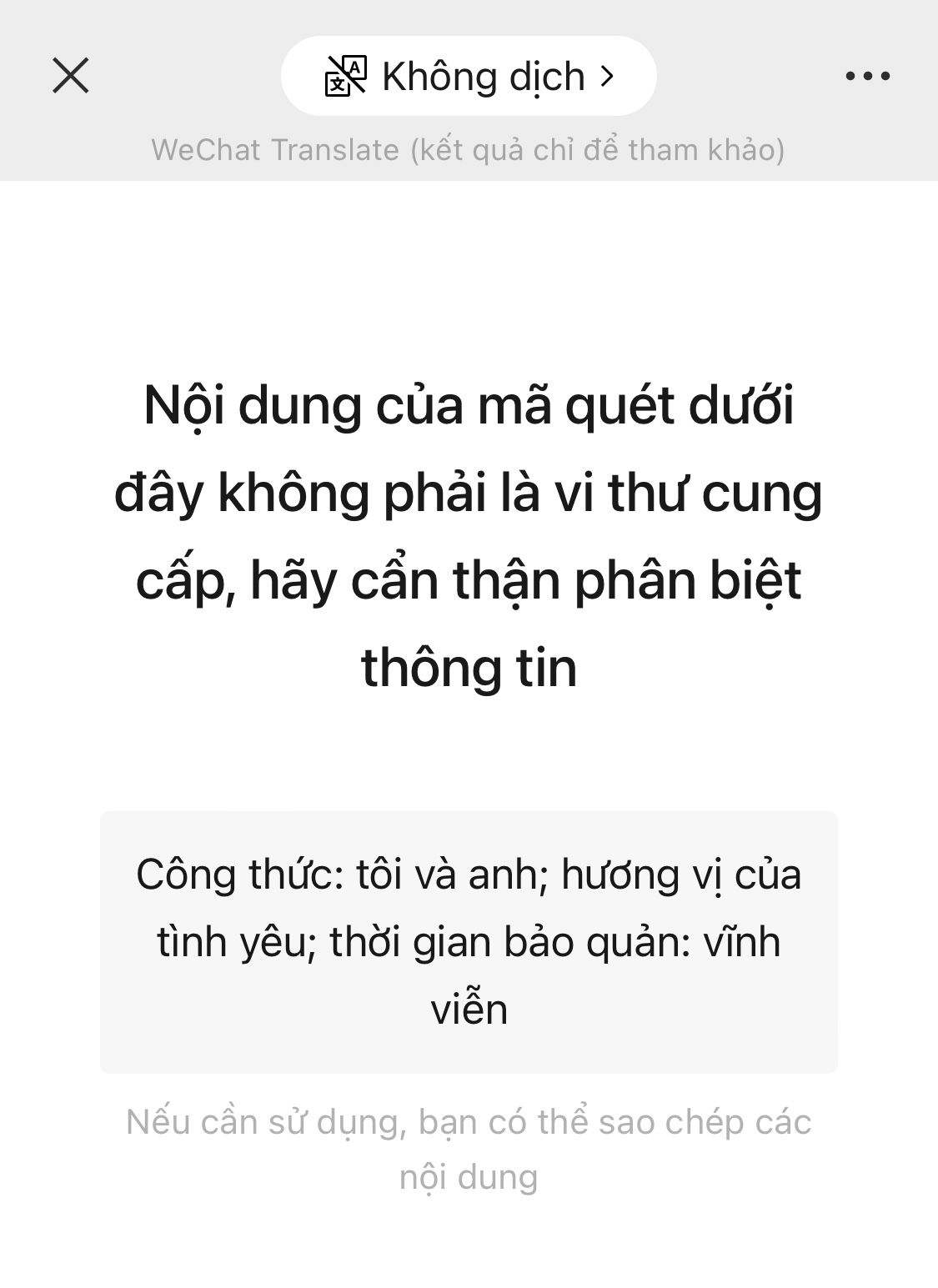938x1288 pixels.
Task: Open the three-dot more options menu
Action: tap(867, 76)
